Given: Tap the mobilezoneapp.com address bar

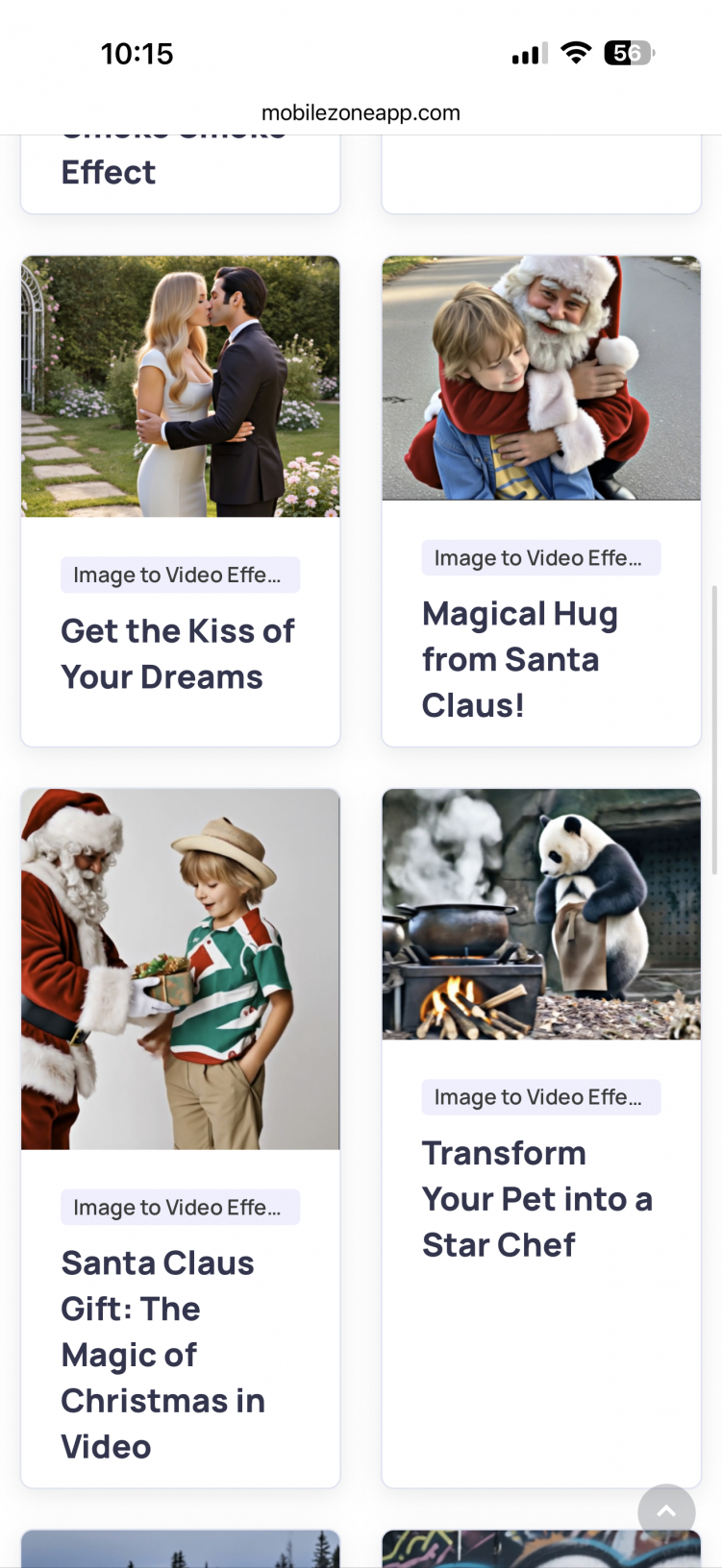Looking at the screenshot, I should point(361,112).
